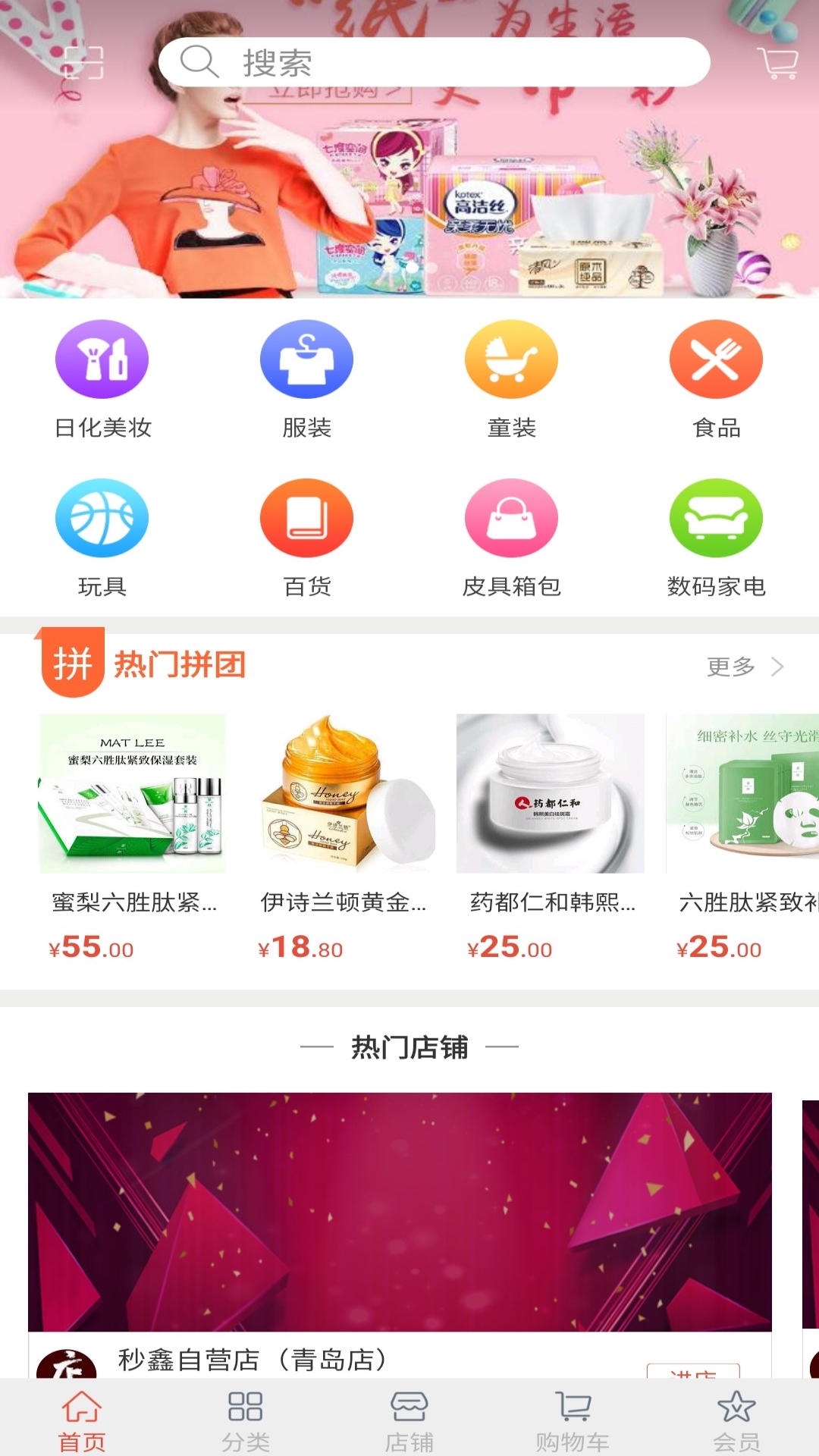The image size is (819, 1456).
Task: Open the 食品 fork-and-knife icon
Action: click(x=717, y=358)
